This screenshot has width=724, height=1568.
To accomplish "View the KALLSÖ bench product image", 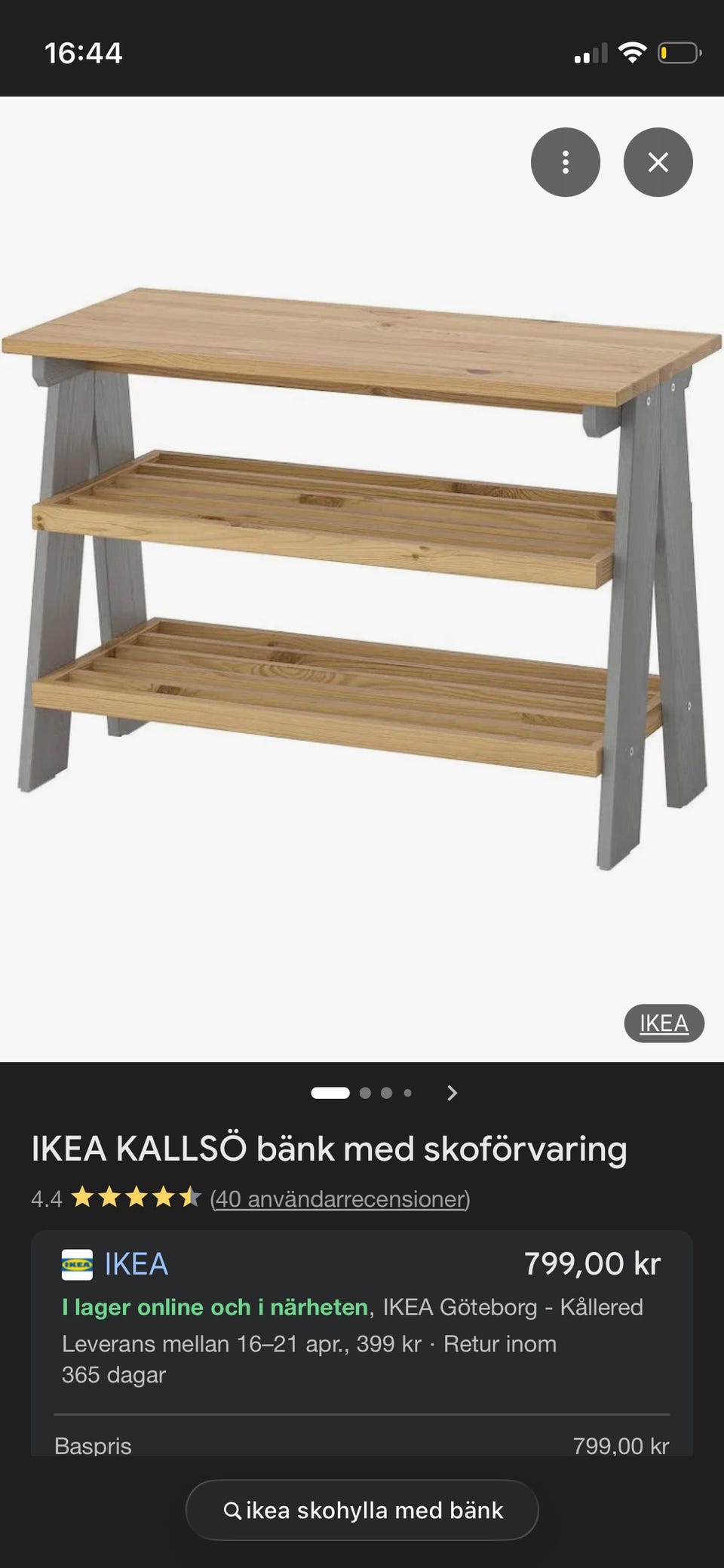I will click(362, 578).
